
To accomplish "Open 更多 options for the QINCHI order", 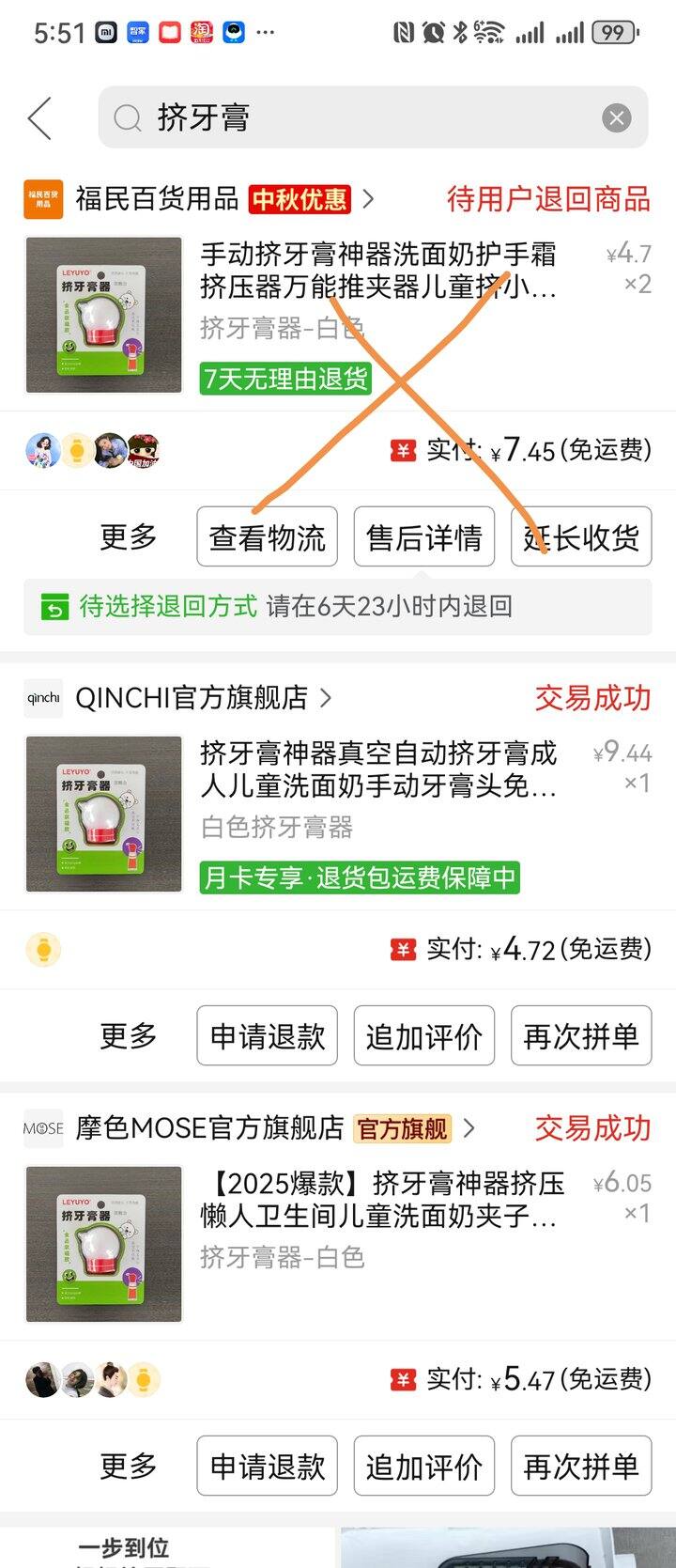I will (x=129, y=1036).
